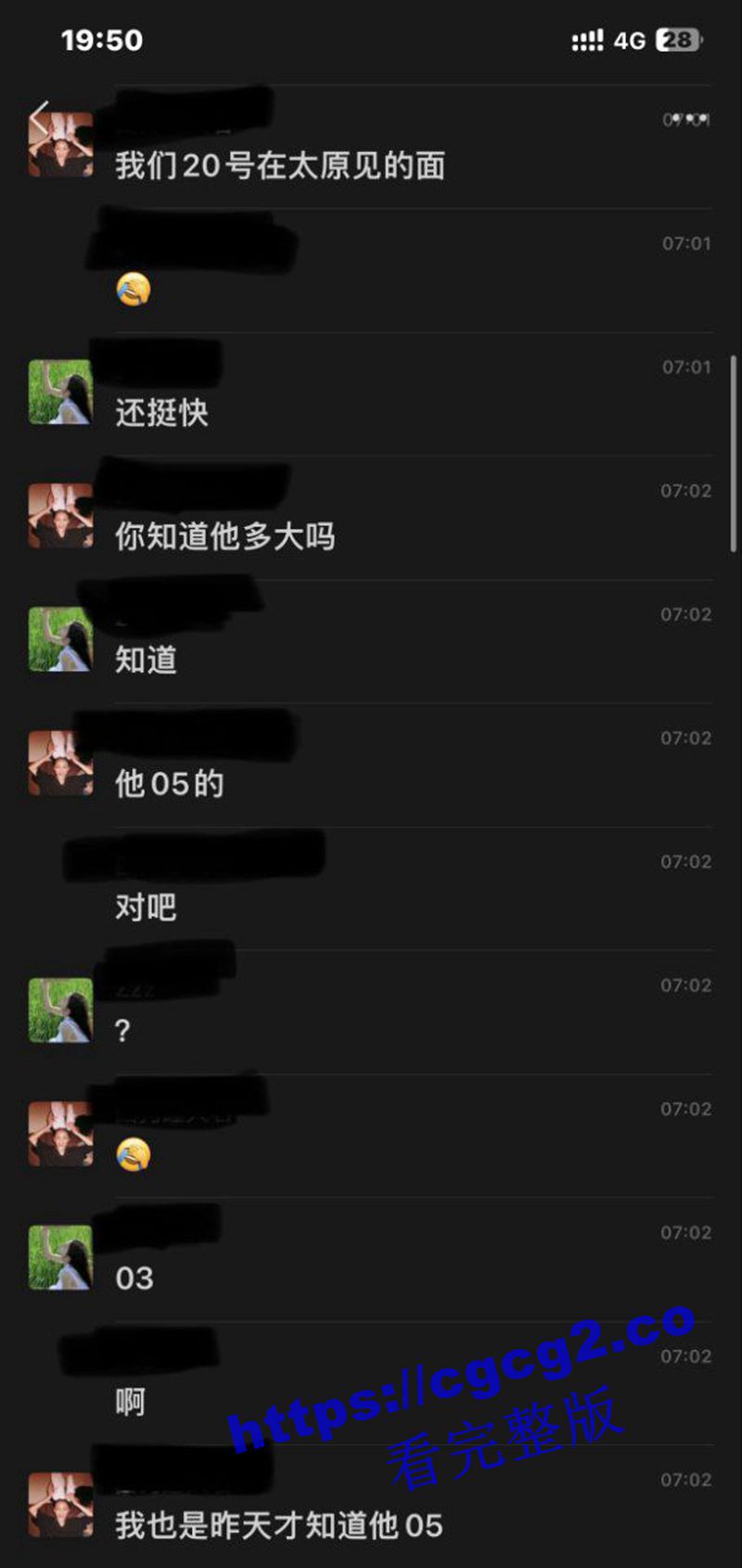Go back using the top-left arrow
Image resolution: width=742 pixels, height=1568 pixels.
point(39,117)
